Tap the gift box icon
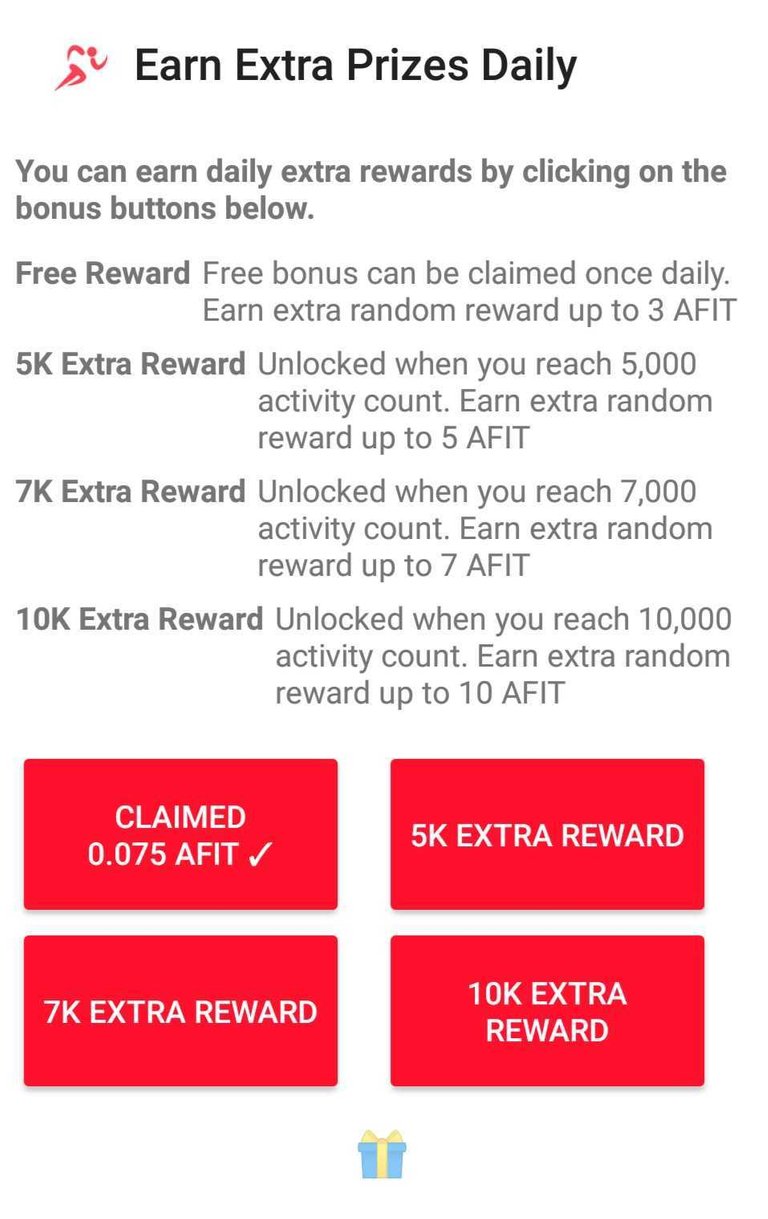Image resolution: width=768 pixels, height=1219 pixels. pos(382,1154)
